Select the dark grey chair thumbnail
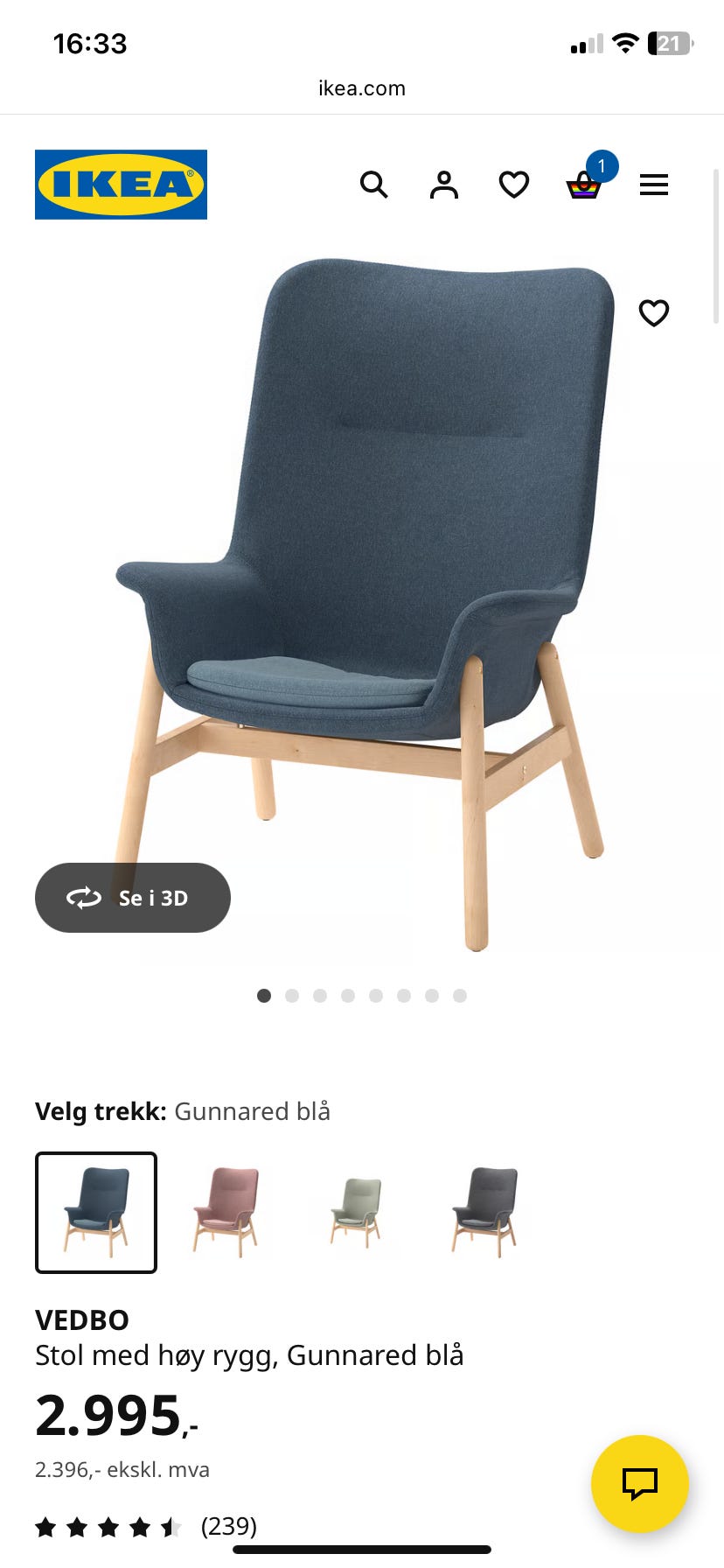The image size is (724, 1568). click(484, 1214)
